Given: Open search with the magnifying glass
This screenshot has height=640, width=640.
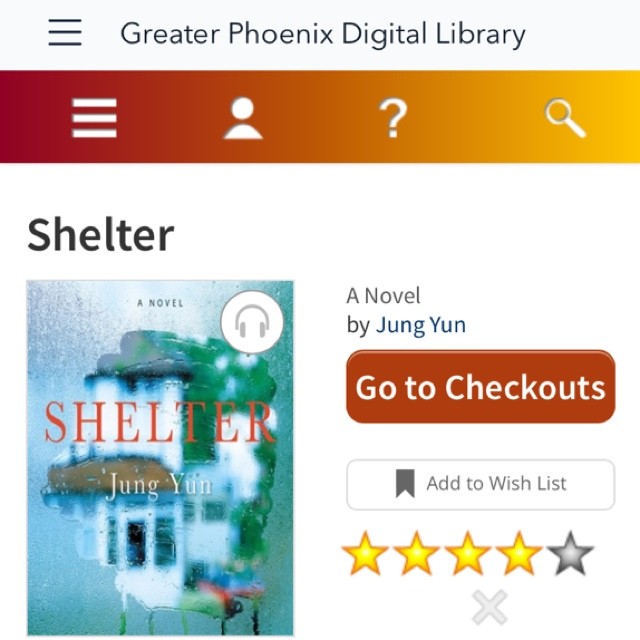Looking at the screenshot, I should 565,119.
